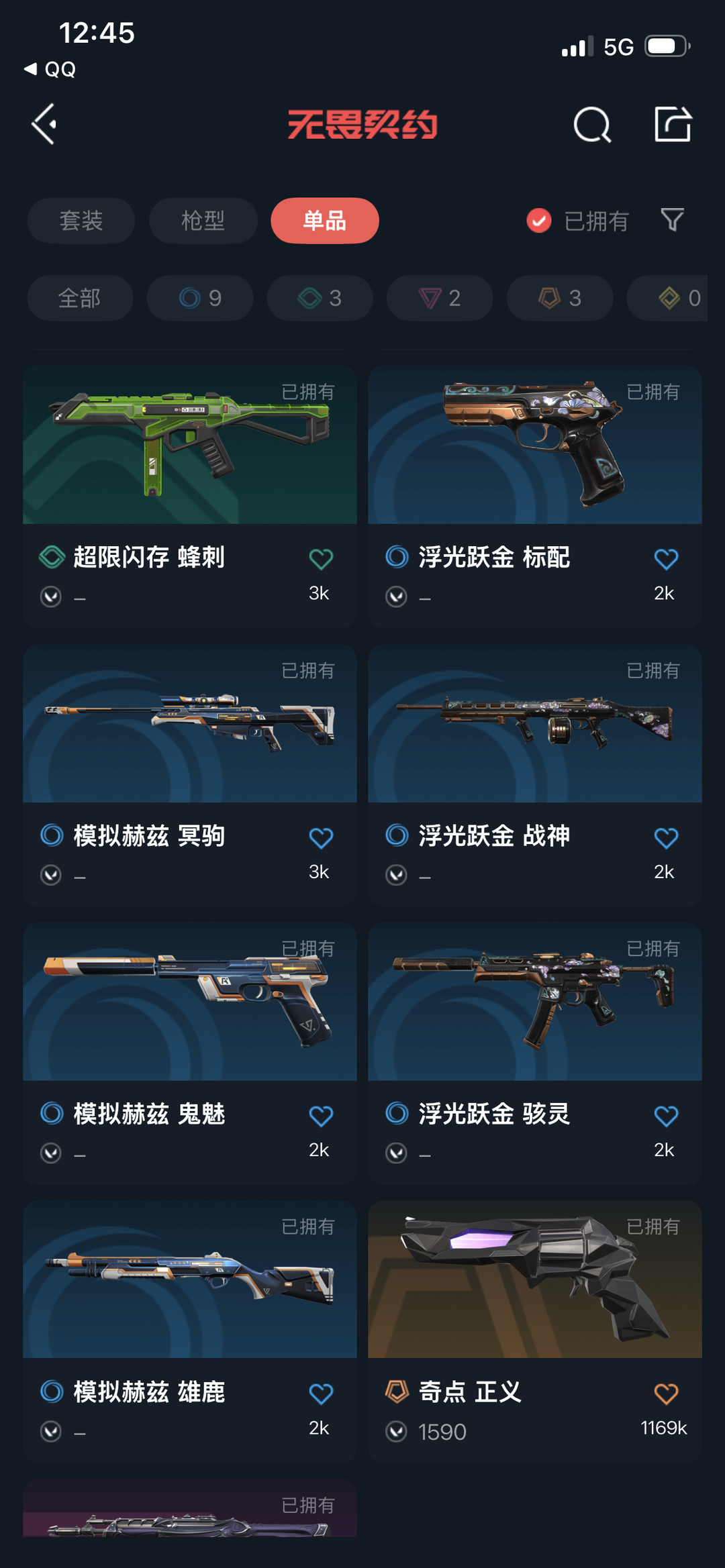This screenshot has width=725, height=1568.
Task: Like the 模拟赫兹 雄鹿 skin
Action: (x=321, y=1394)
